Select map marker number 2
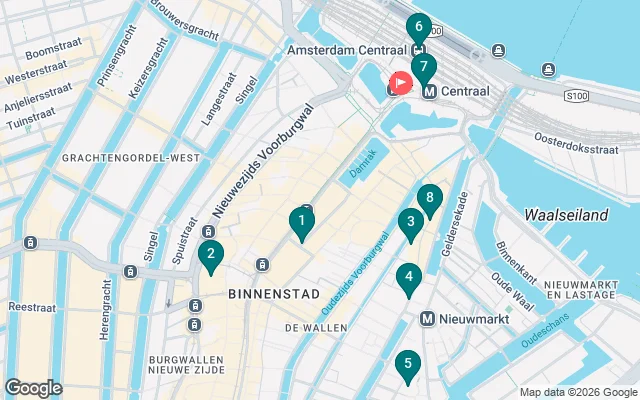 (x=210, y=255)
